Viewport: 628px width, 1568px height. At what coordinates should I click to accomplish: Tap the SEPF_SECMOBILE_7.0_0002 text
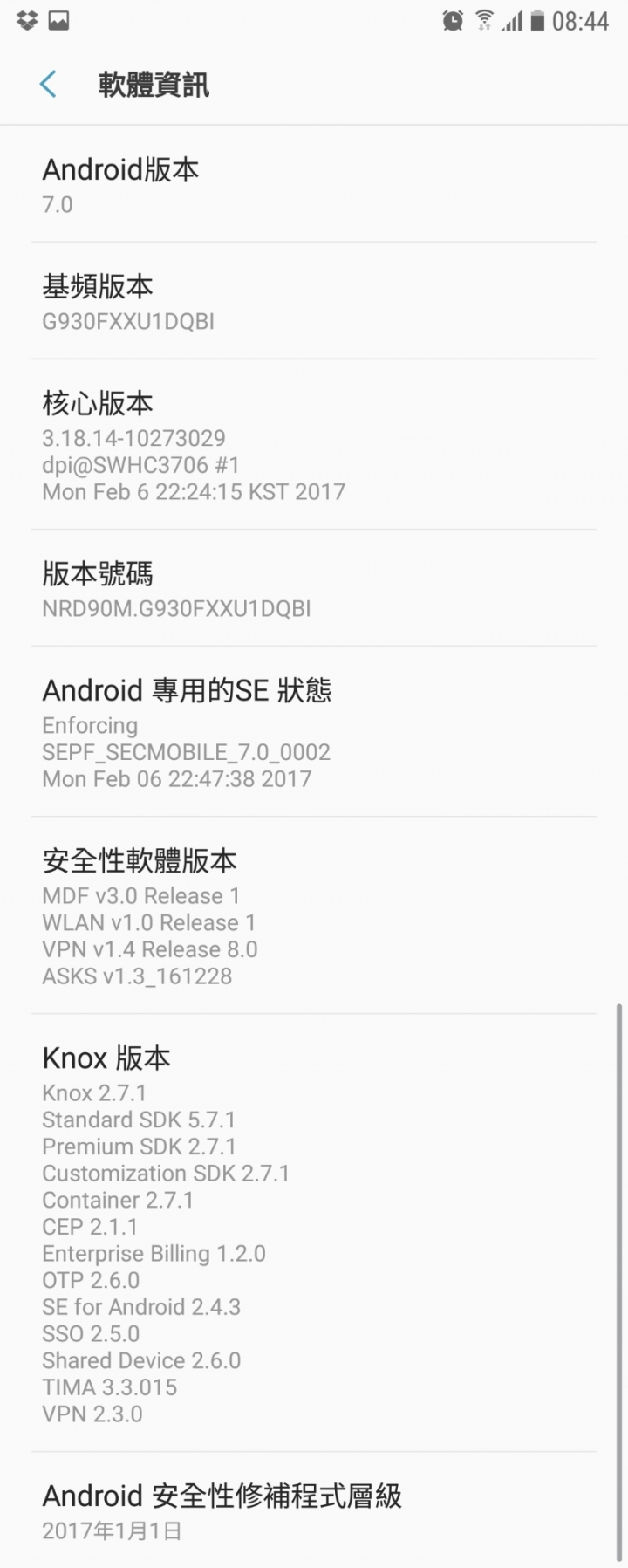(x=186, y=752)
